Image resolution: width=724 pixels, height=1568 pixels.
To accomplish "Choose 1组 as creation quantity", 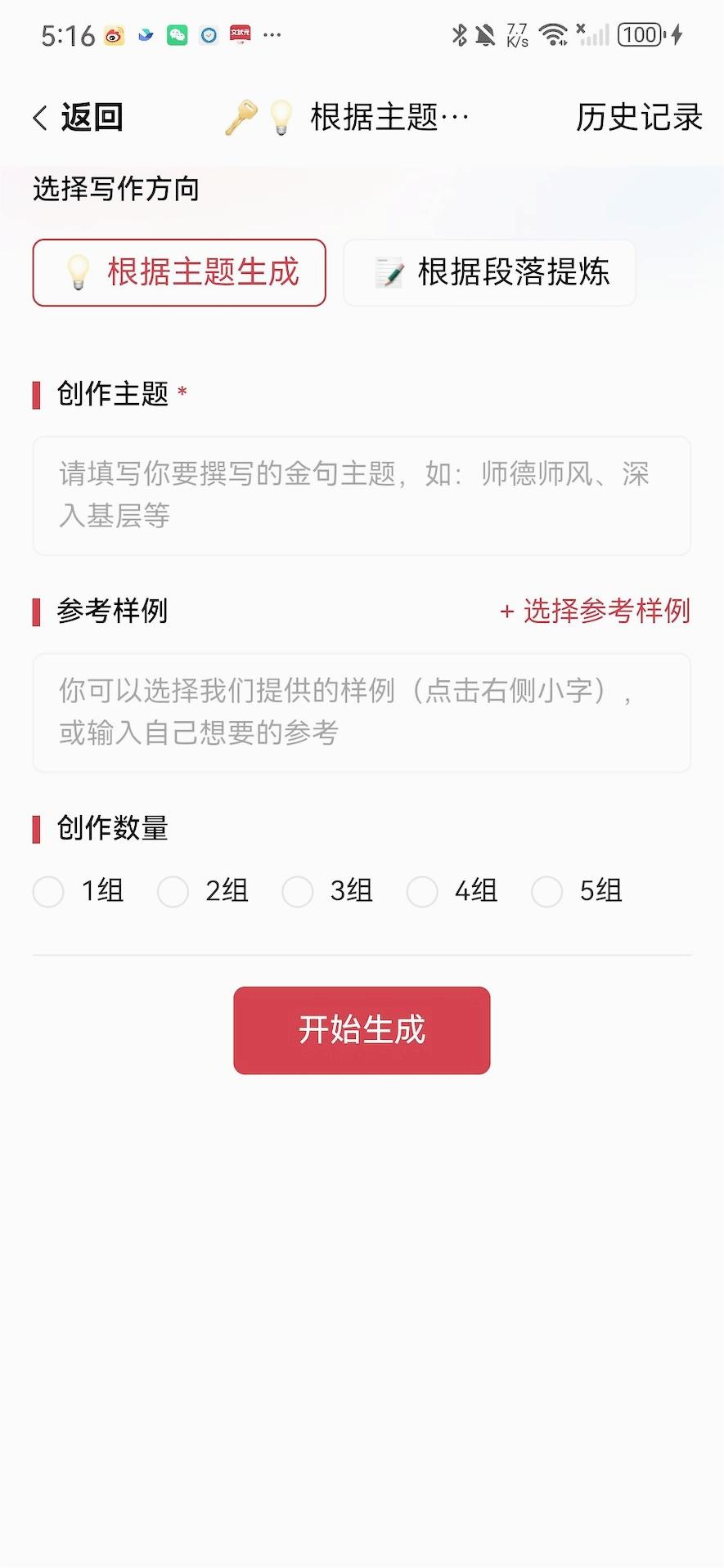I will point(49,891).
